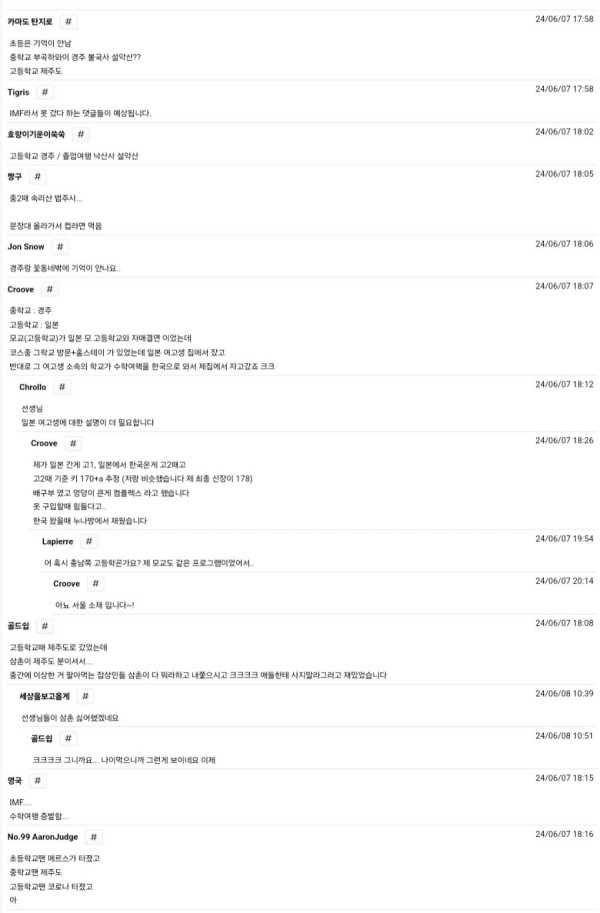Open the # button beside Jon Snow
Image resolution: width=600 pixels, height=913 pixels.
coord(60,246)
